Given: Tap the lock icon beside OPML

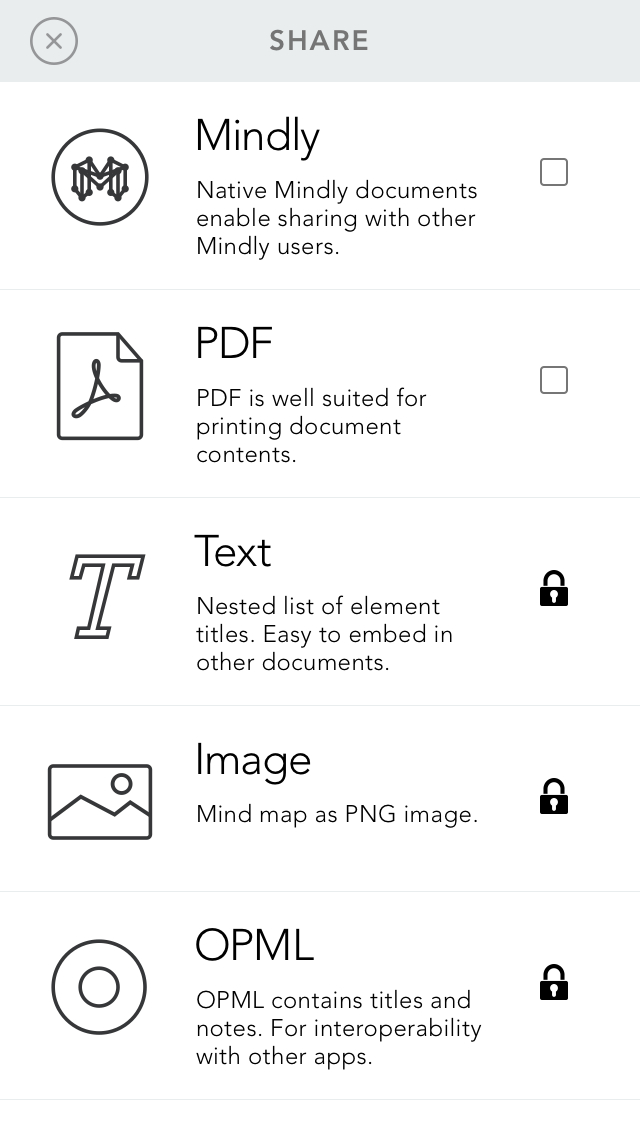Looking at the screenshot, I should tap(554, 982).
